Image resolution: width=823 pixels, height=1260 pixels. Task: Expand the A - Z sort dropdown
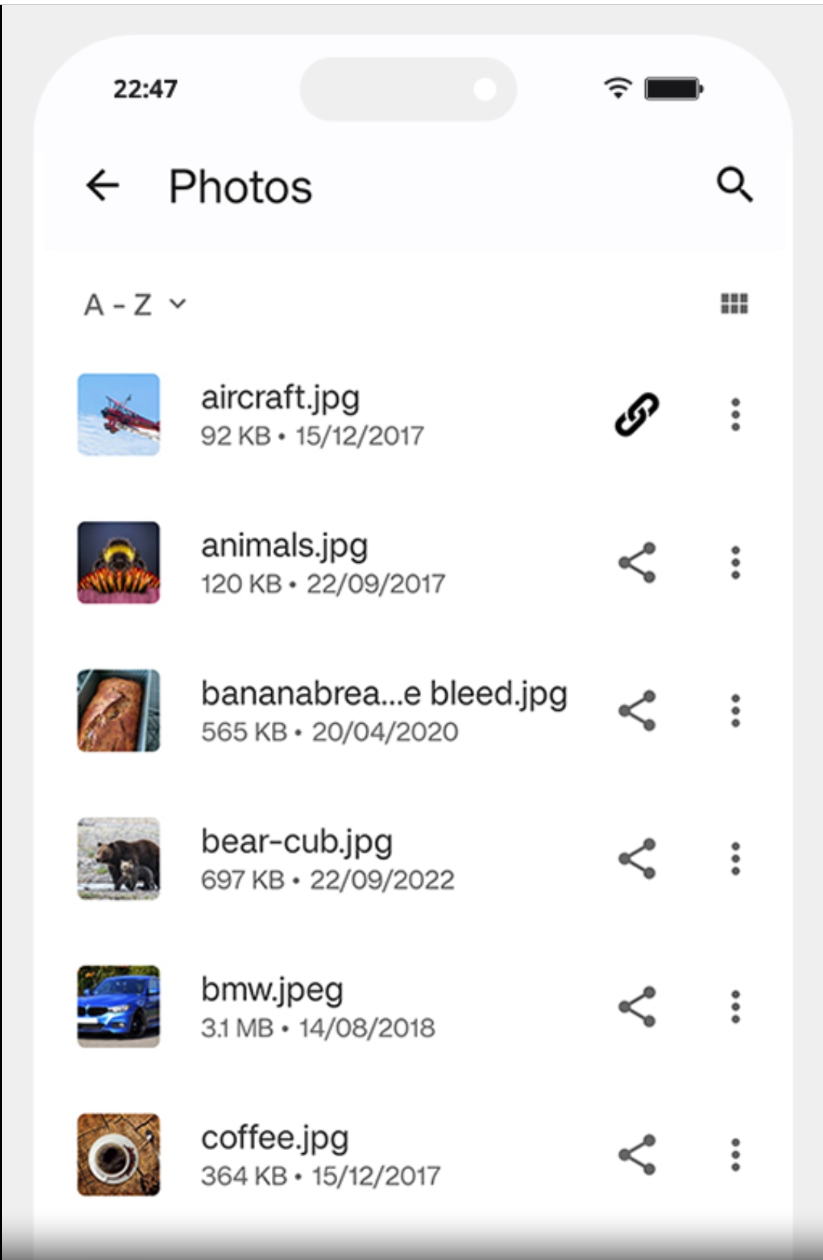(135, 304)
